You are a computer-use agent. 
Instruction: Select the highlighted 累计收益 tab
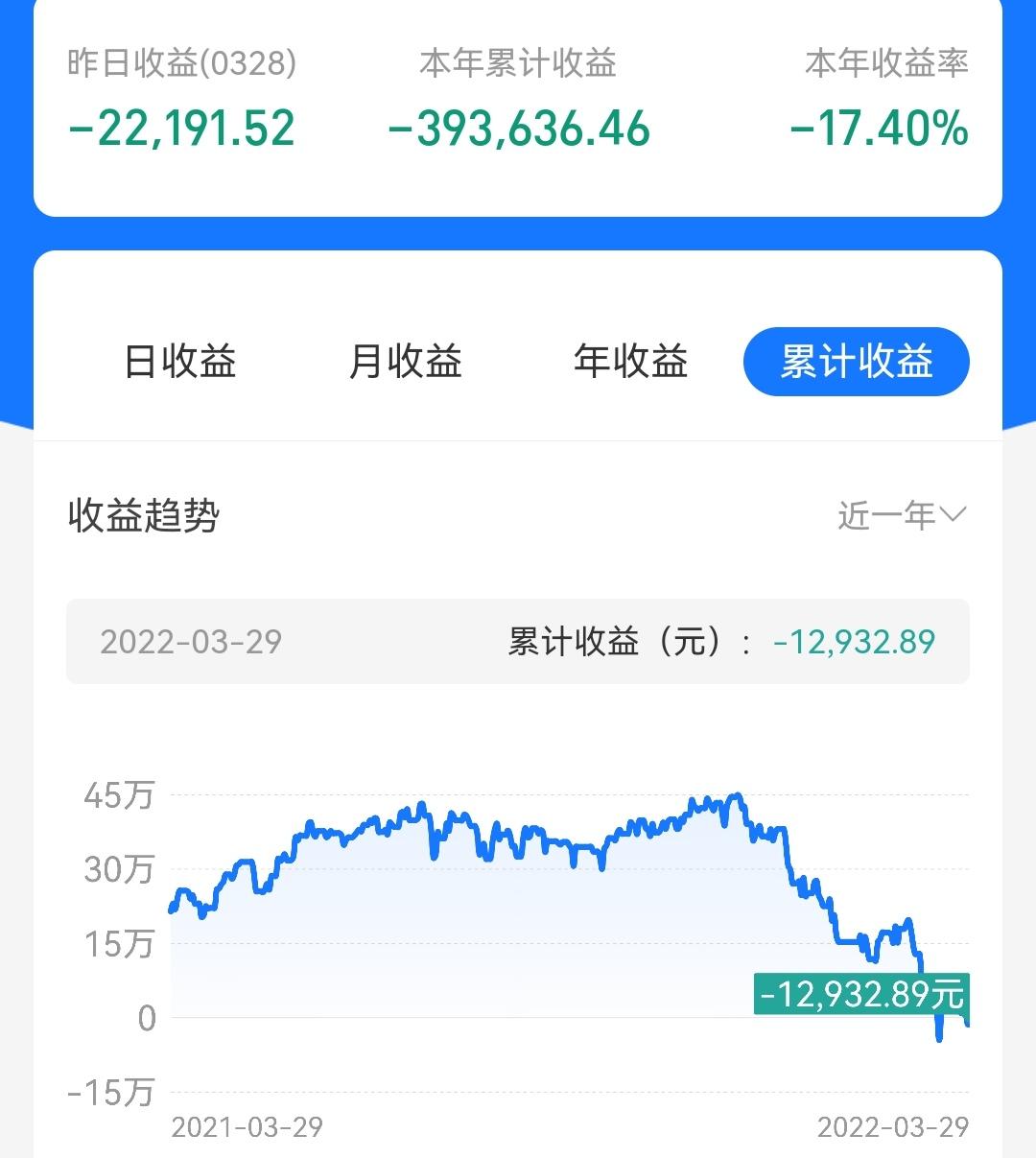(x=856, y=362)
